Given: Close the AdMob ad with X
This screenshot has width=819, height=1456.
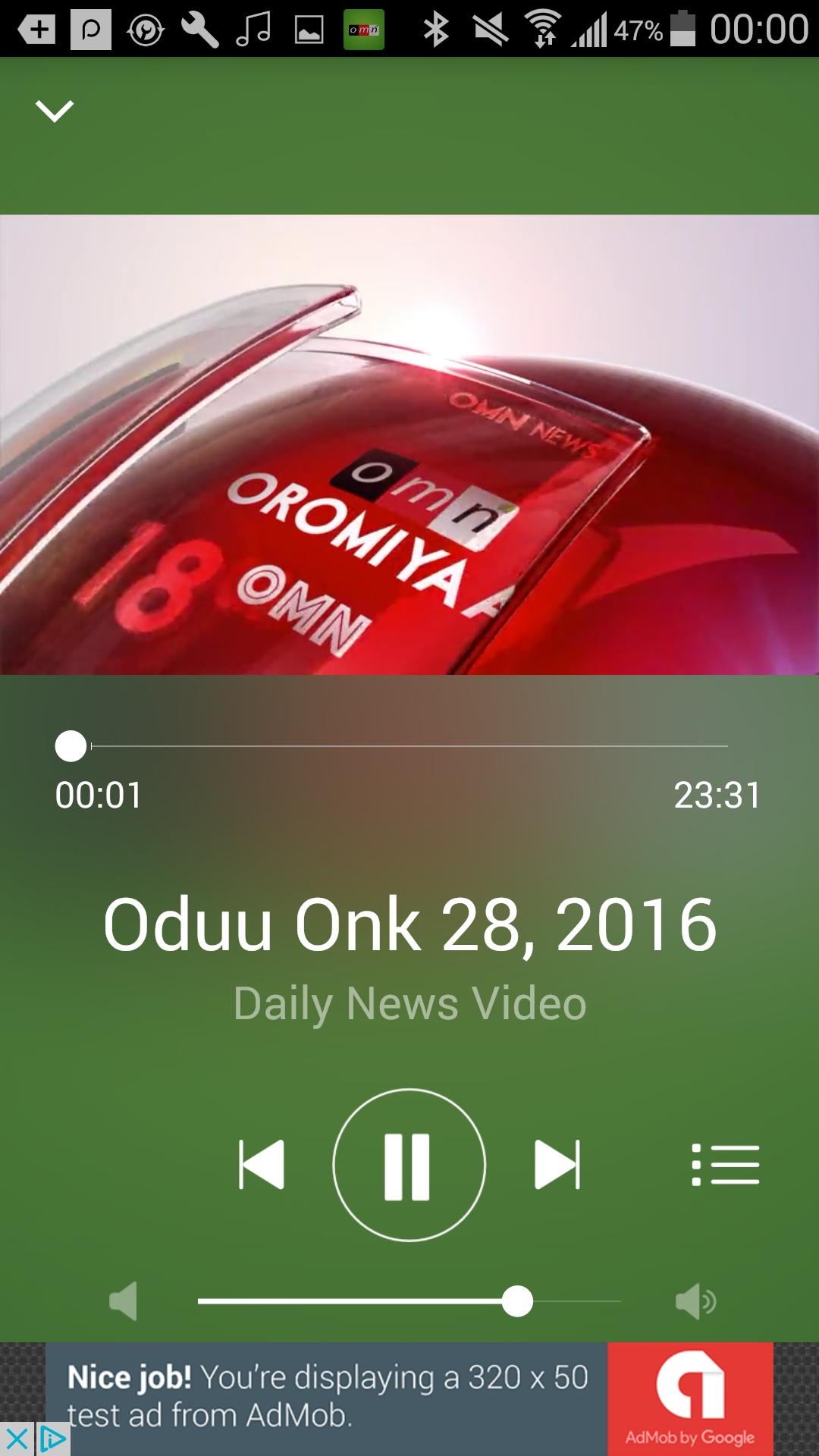Looking at the screenshot, I should [x=17, y=1439].
